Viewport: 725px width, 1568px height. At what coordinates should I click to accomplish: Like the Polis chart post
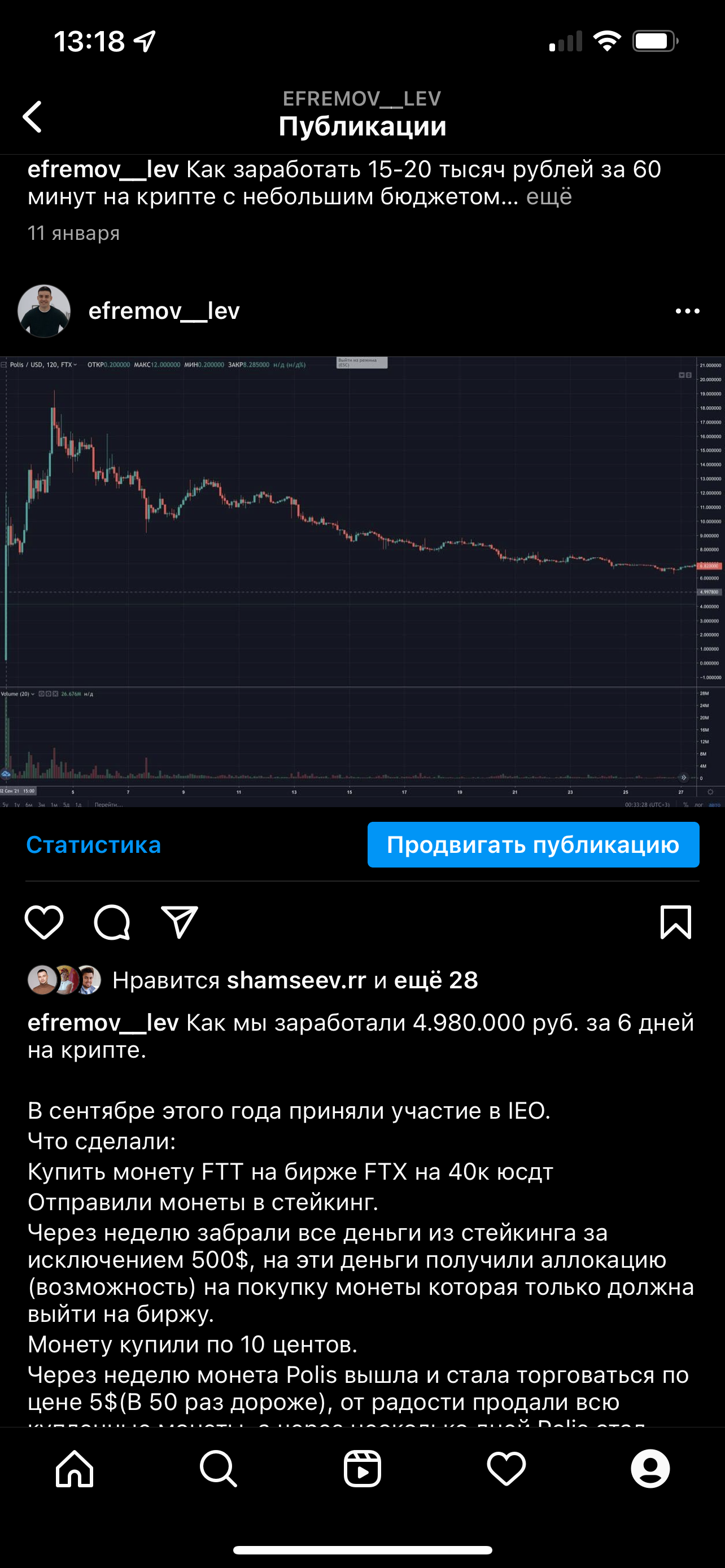pos(44,922)
